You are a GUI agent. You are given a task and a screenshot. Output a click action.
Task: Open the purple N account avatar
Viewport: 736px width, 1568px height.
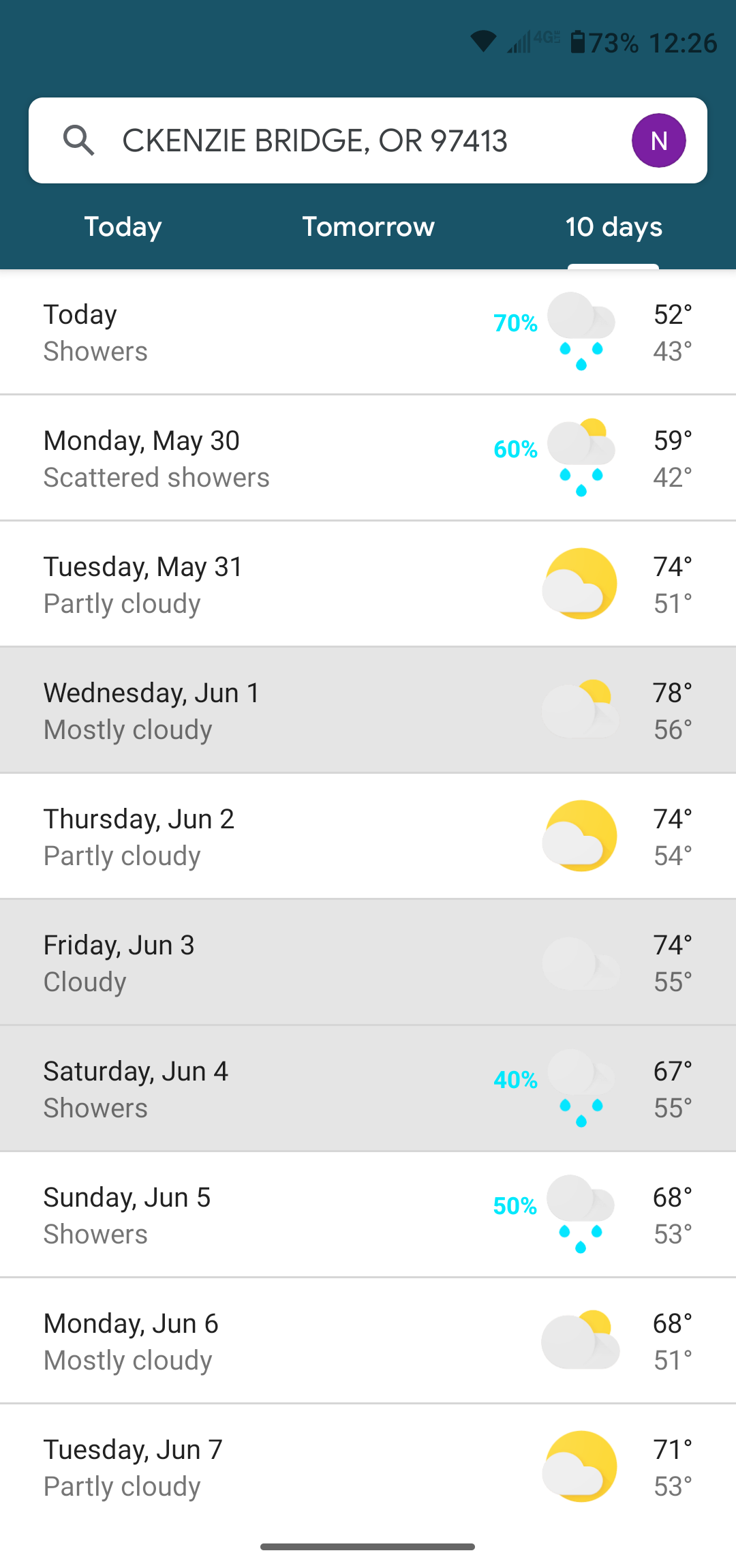pyautogui.click(x=658, y=140)
